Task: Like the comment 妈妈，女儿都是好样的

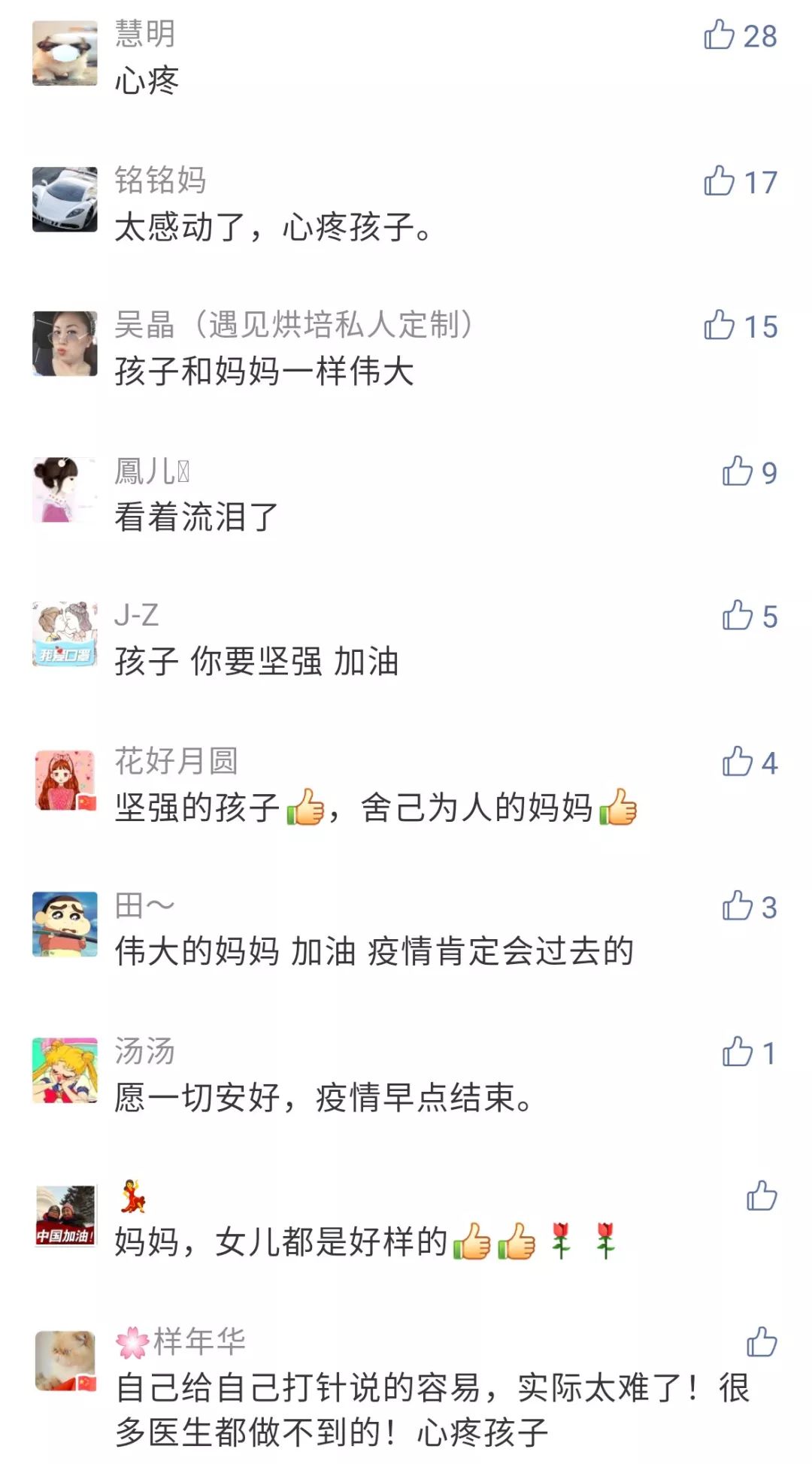Action: pyautogui.click(x=762, y=1196)
